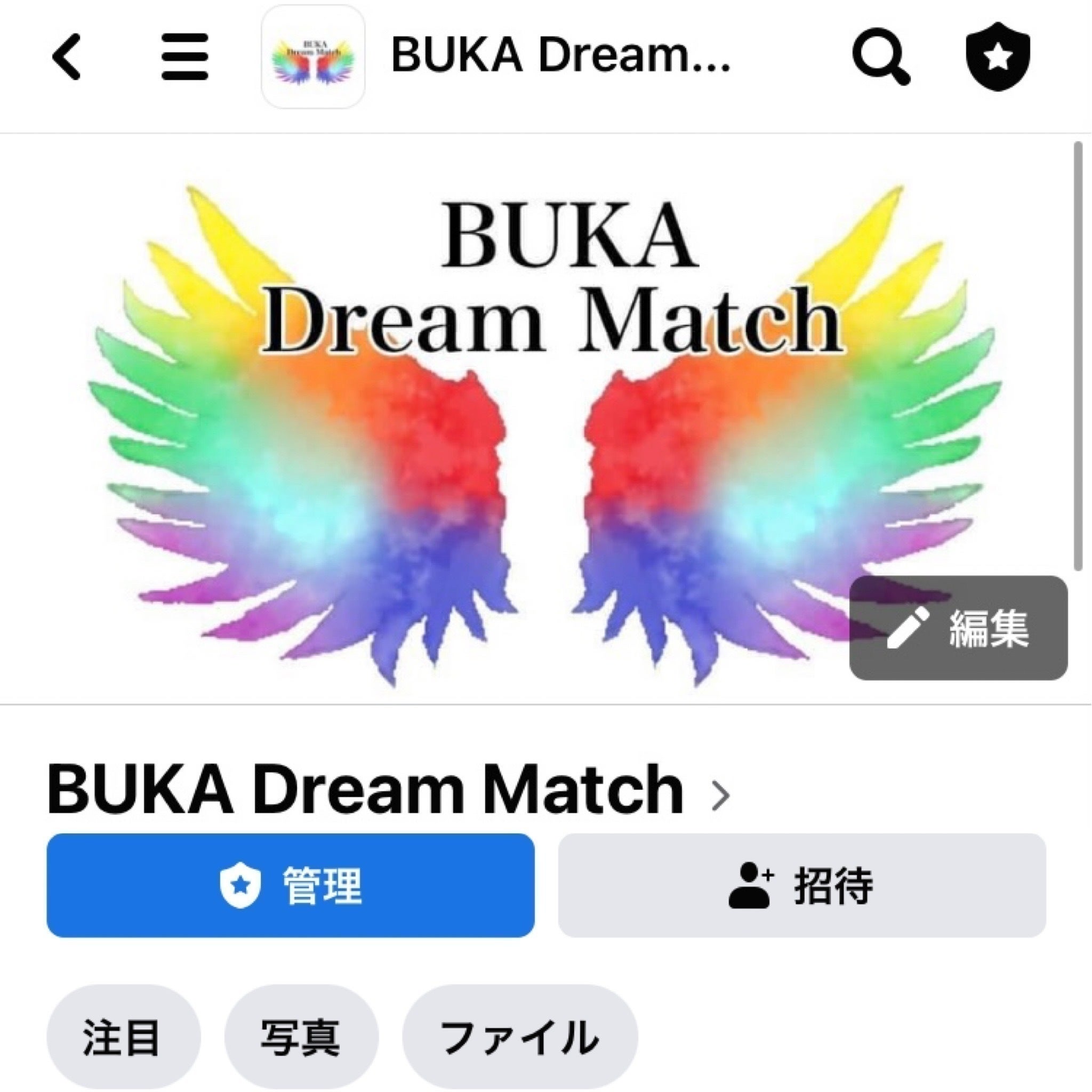Open the admin shield tools icon
Viewport: 1092px width, 1092px height.
click(998, 57)
